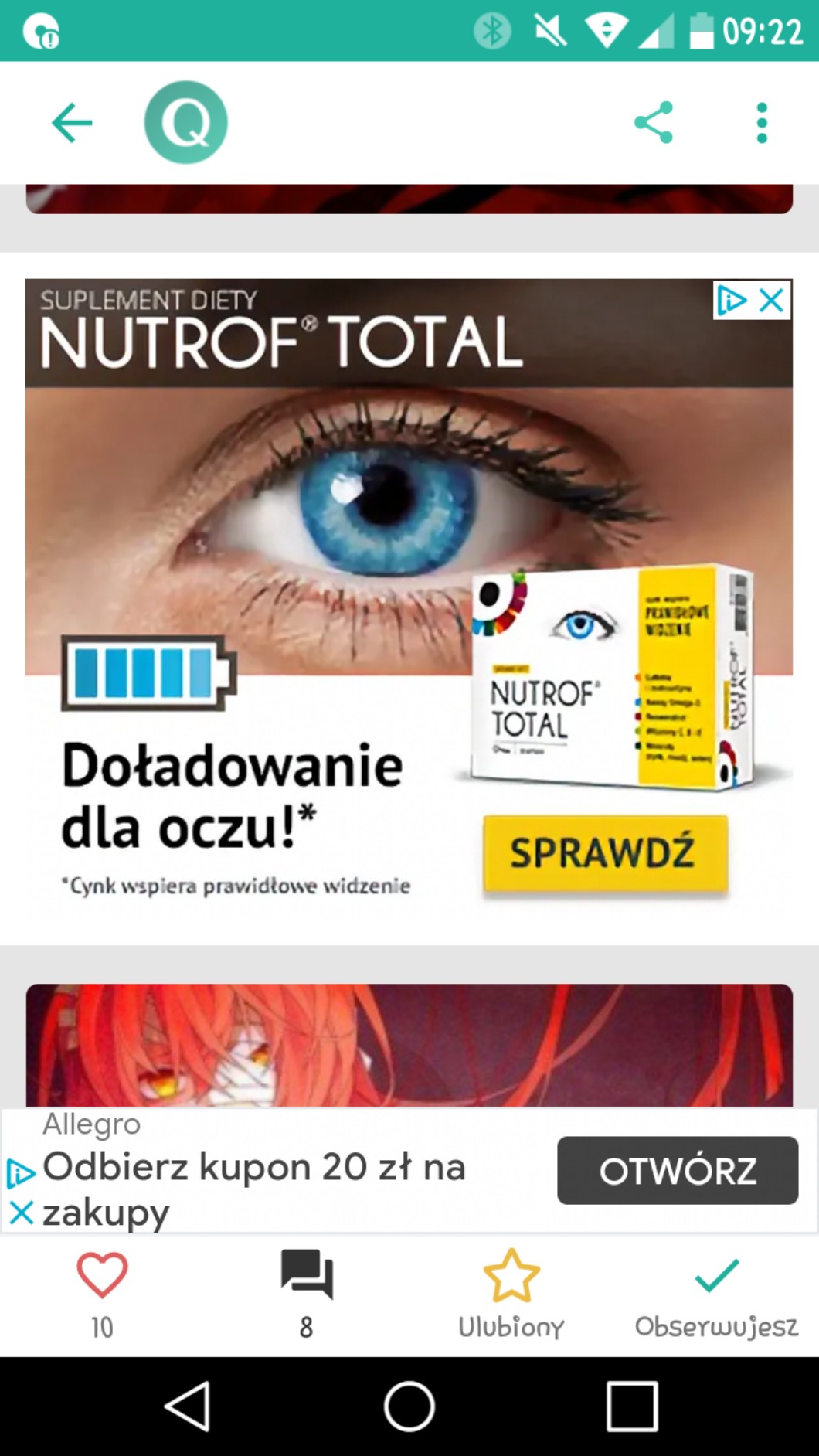Open the overflow menu
Image resolution: width=819 pixels, height=1456 pixels.
pos(762,123)
